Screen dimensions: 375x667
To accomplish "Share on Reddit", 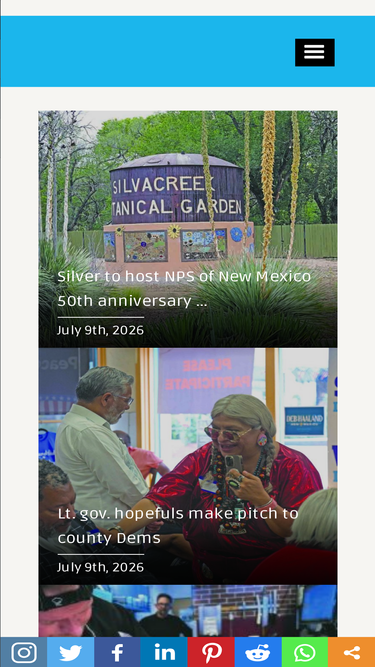I will point(258,652).
